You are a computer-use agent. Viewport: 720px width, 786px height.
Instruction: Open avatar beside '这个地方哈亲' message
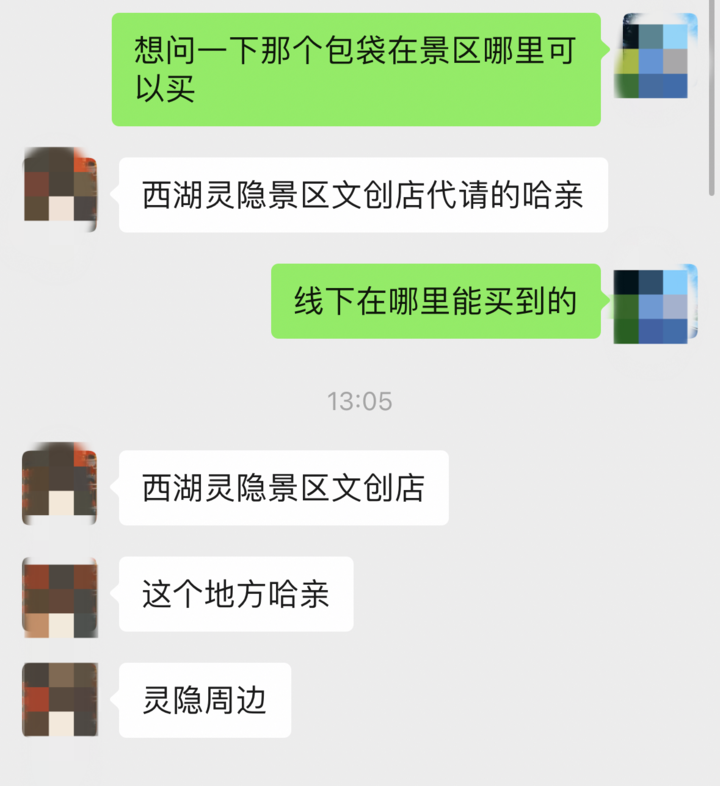coord(60,598)
